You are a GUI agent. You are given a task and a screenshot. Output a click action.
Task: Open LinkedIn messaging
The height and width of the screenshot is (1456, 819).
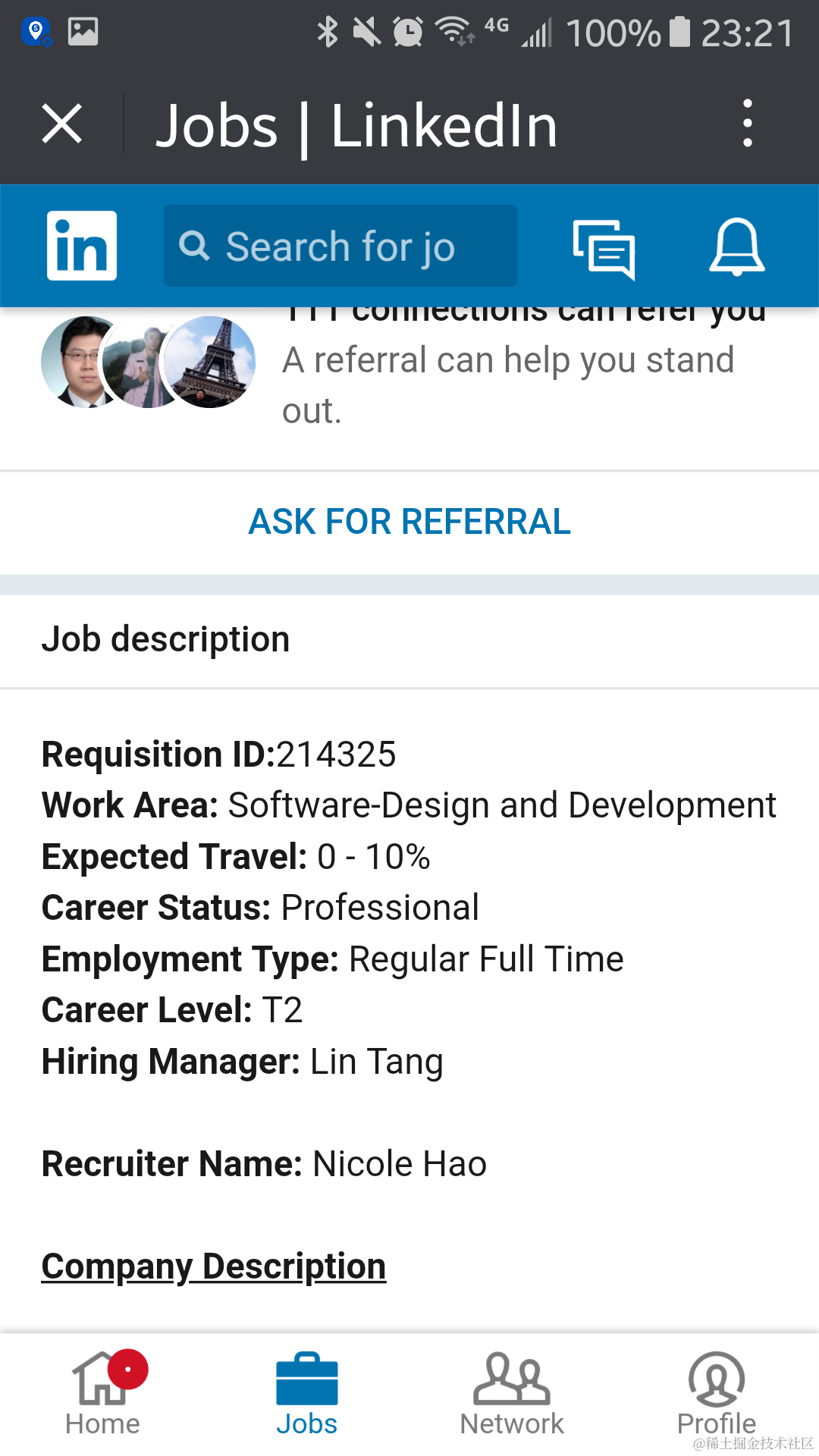coord(604,247)
